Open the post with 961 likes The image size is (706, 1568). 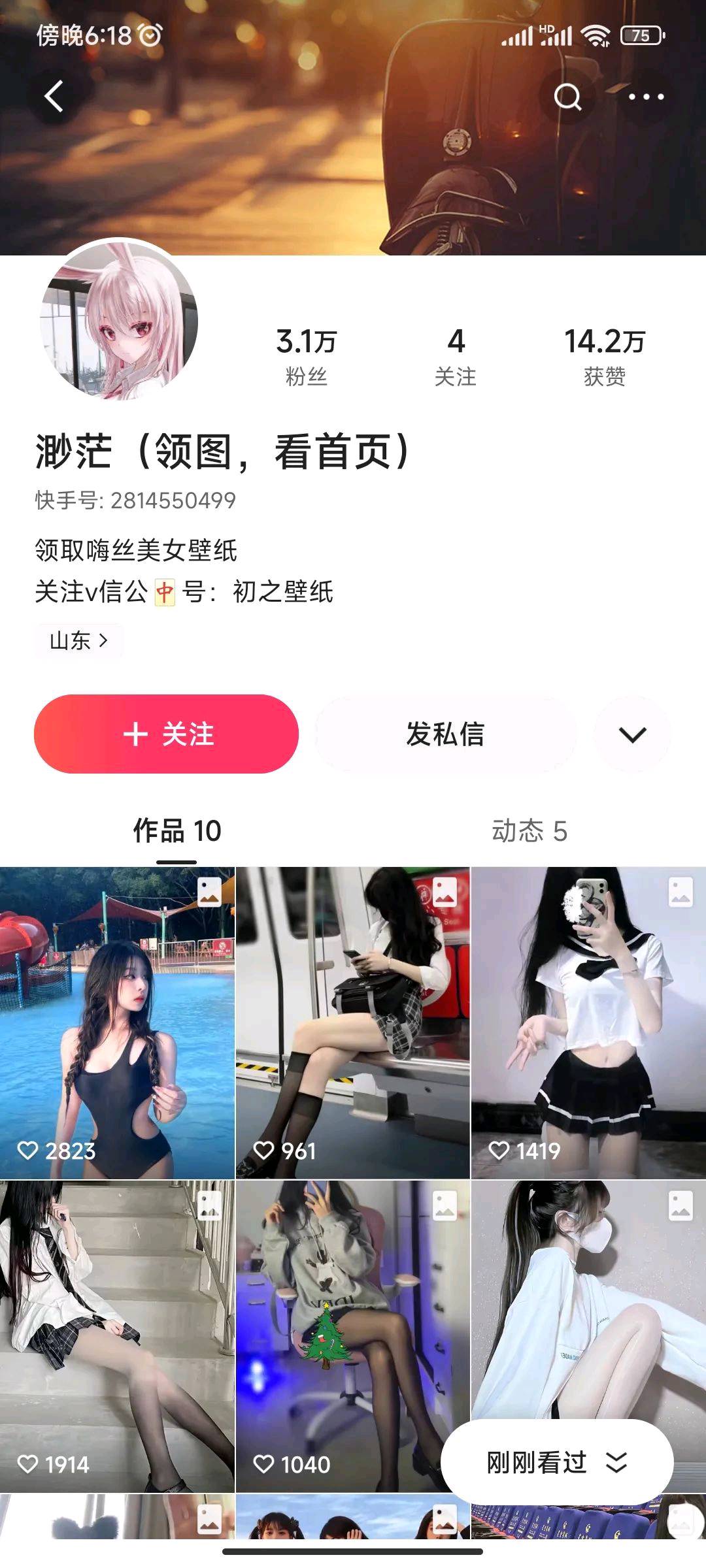pyautogui.click(x=353, y=1022)
